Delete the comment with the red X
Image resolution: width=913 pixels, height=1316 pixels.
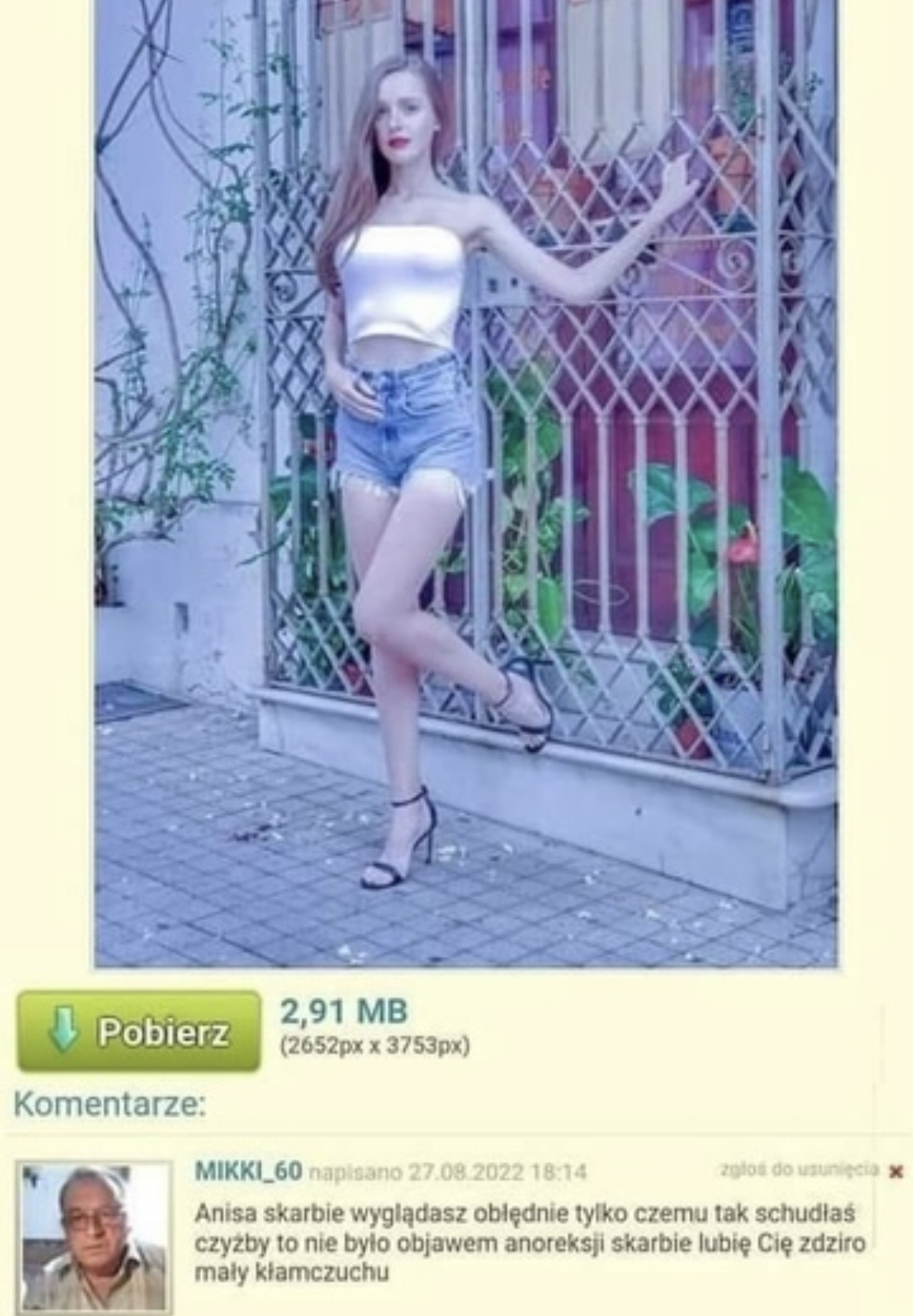[x=896, y=1171]
